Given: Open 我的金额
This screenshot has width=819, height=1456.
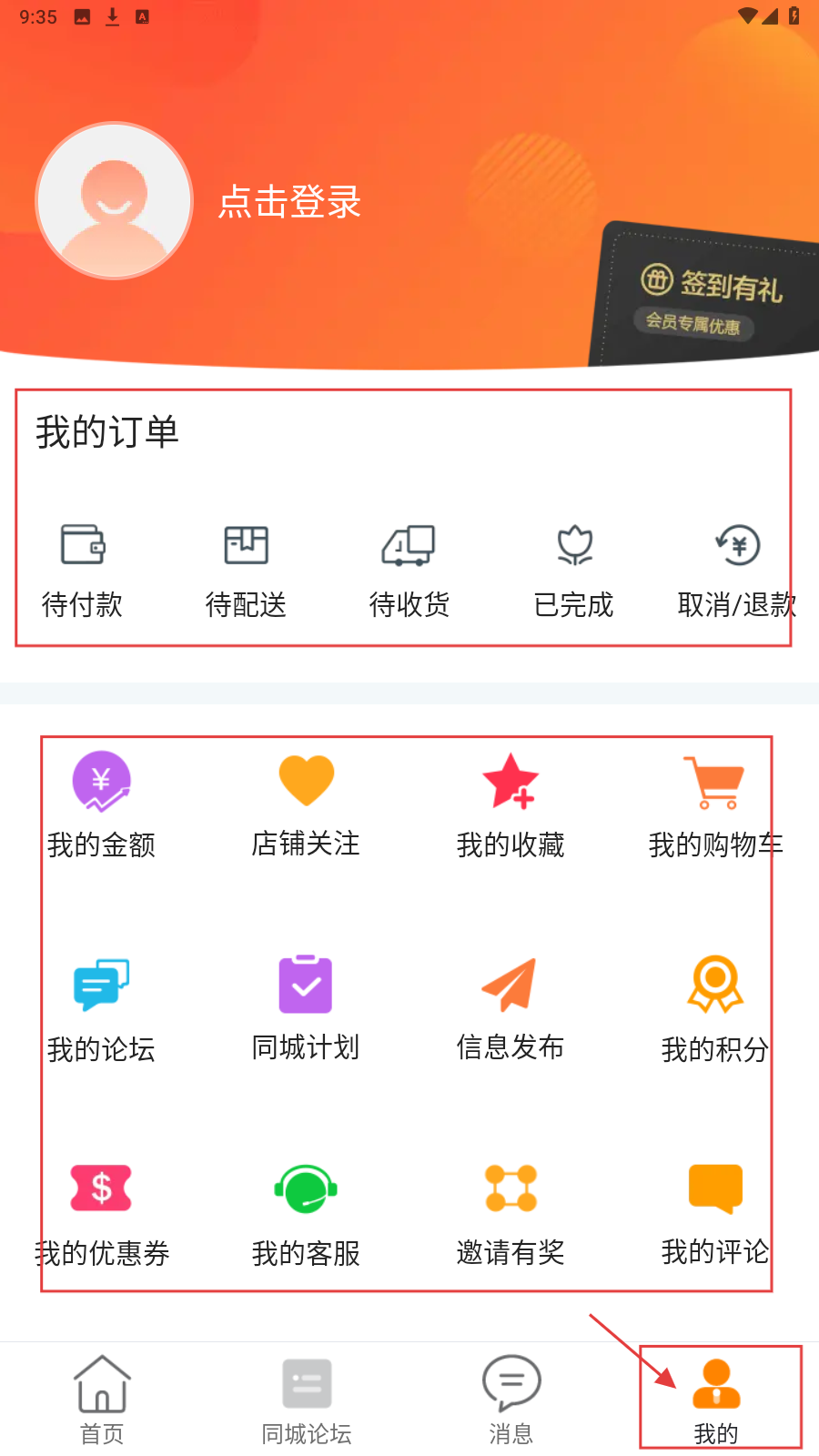Looking at the screenshot, I should pos(101,805).
